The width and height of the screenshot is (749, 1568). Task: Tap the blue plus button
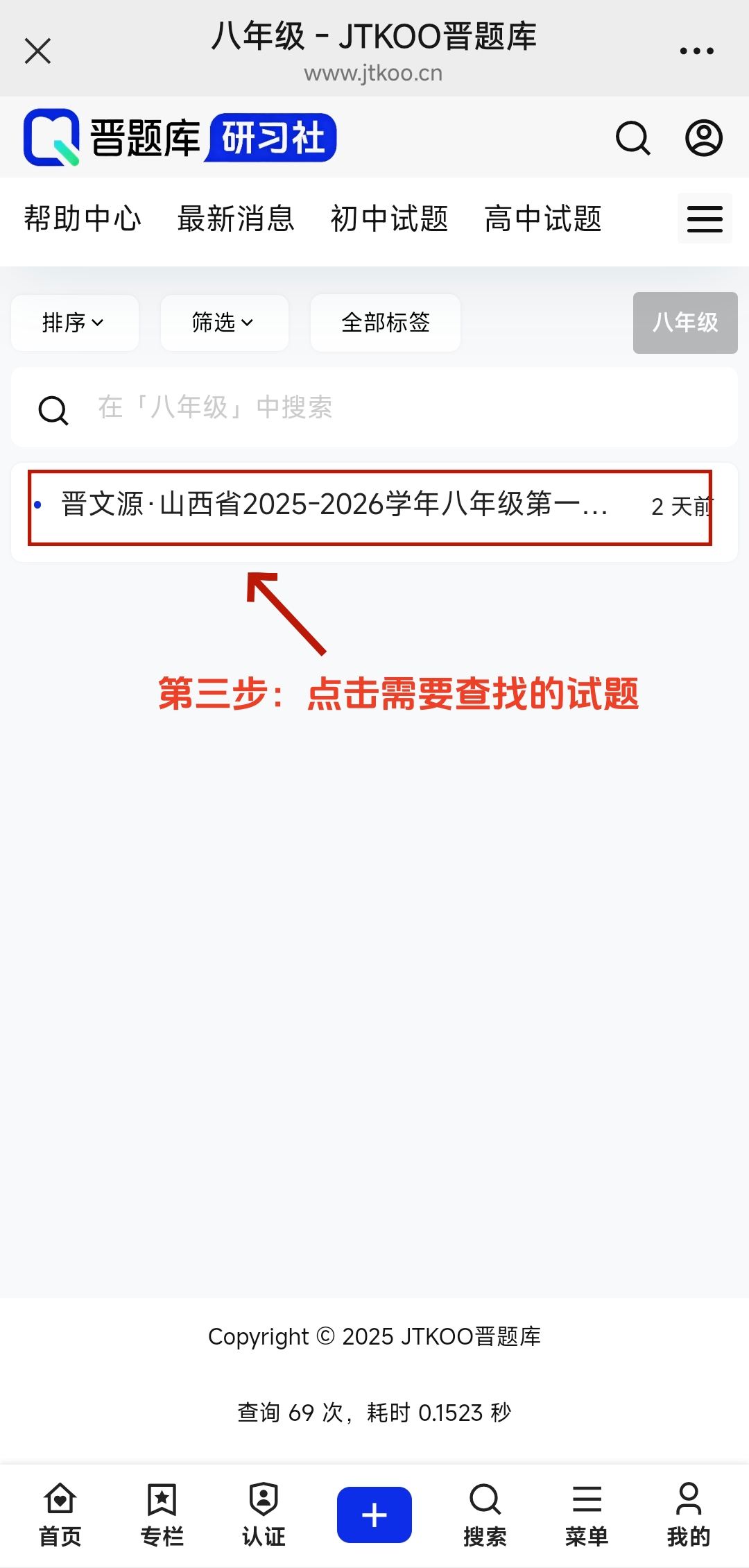pos(374,1512)
